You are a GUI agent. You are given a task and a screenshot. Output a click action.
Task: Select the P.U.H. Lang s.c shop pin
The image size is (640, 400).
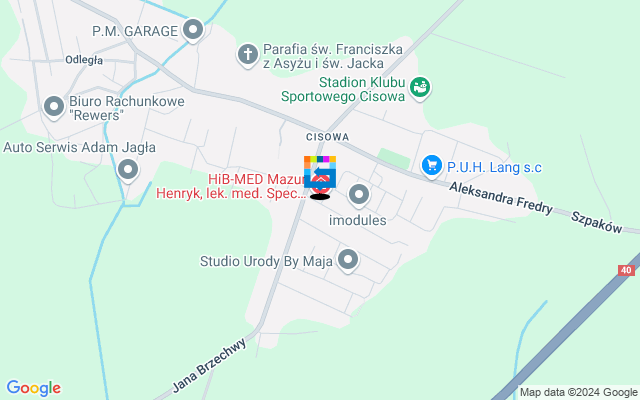click(432, 164)
